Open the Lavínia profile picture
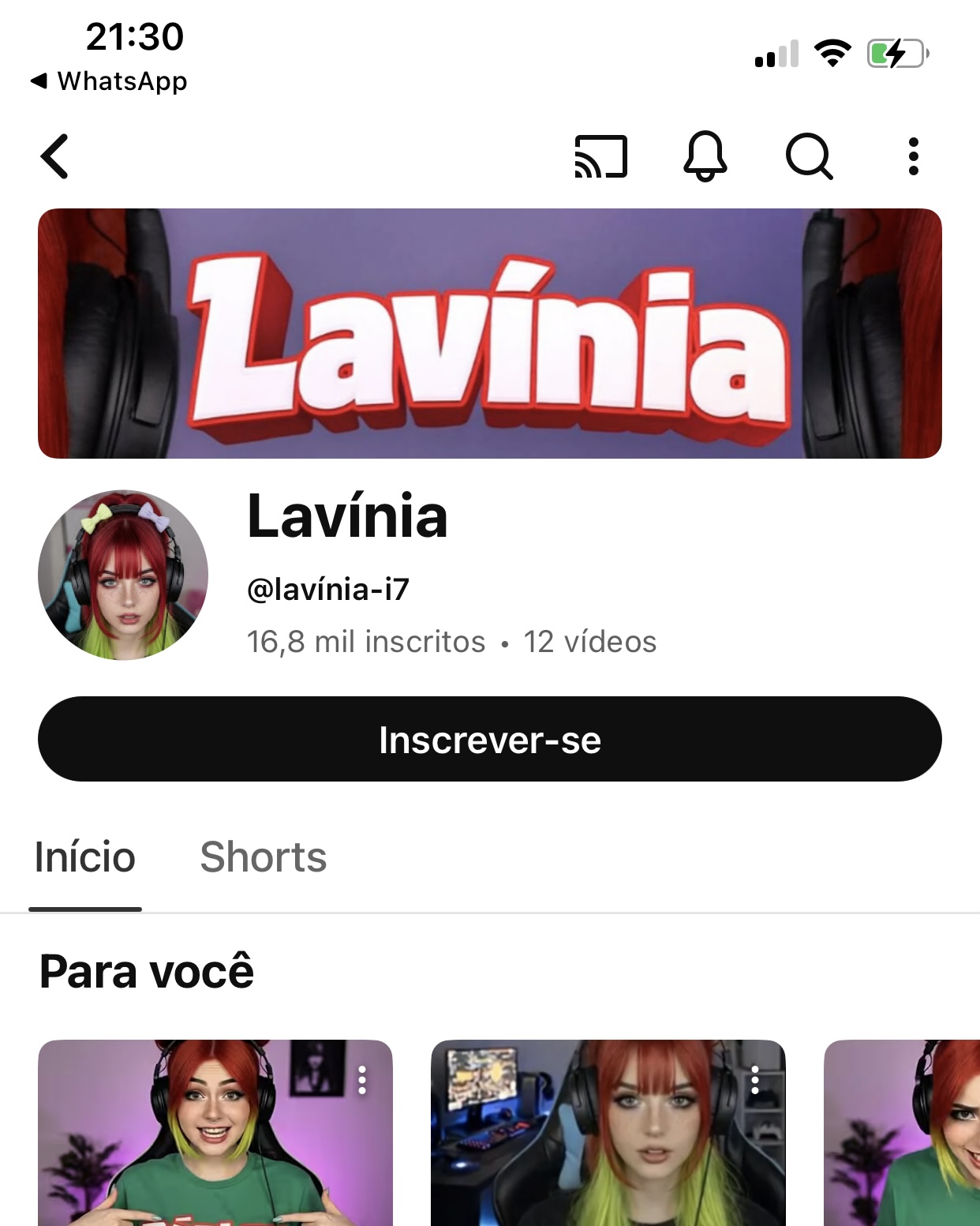980x1226 pixels. tap(123, 575)
